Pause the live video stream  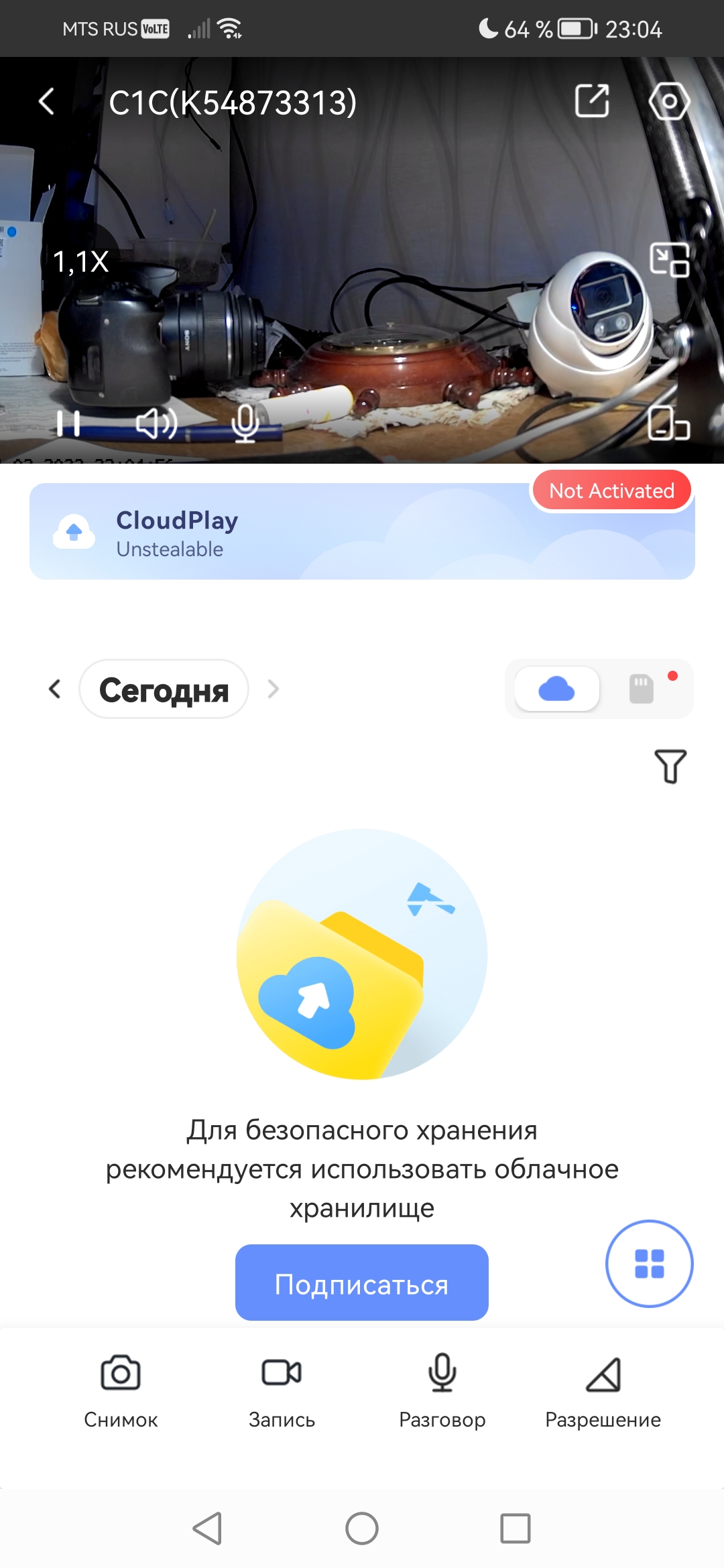68,423
